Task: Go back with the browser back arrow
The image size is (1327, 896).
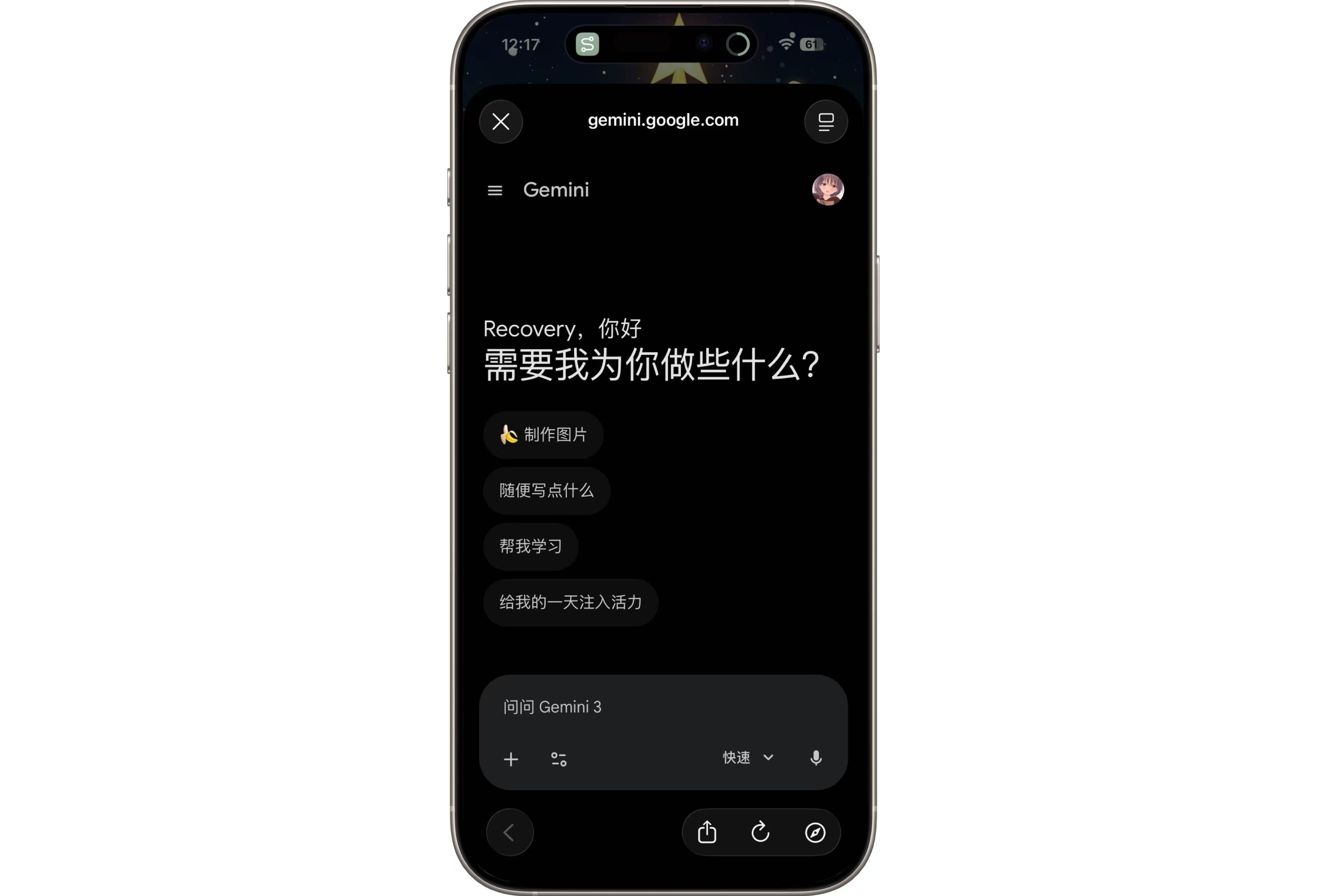Action: 509,832
